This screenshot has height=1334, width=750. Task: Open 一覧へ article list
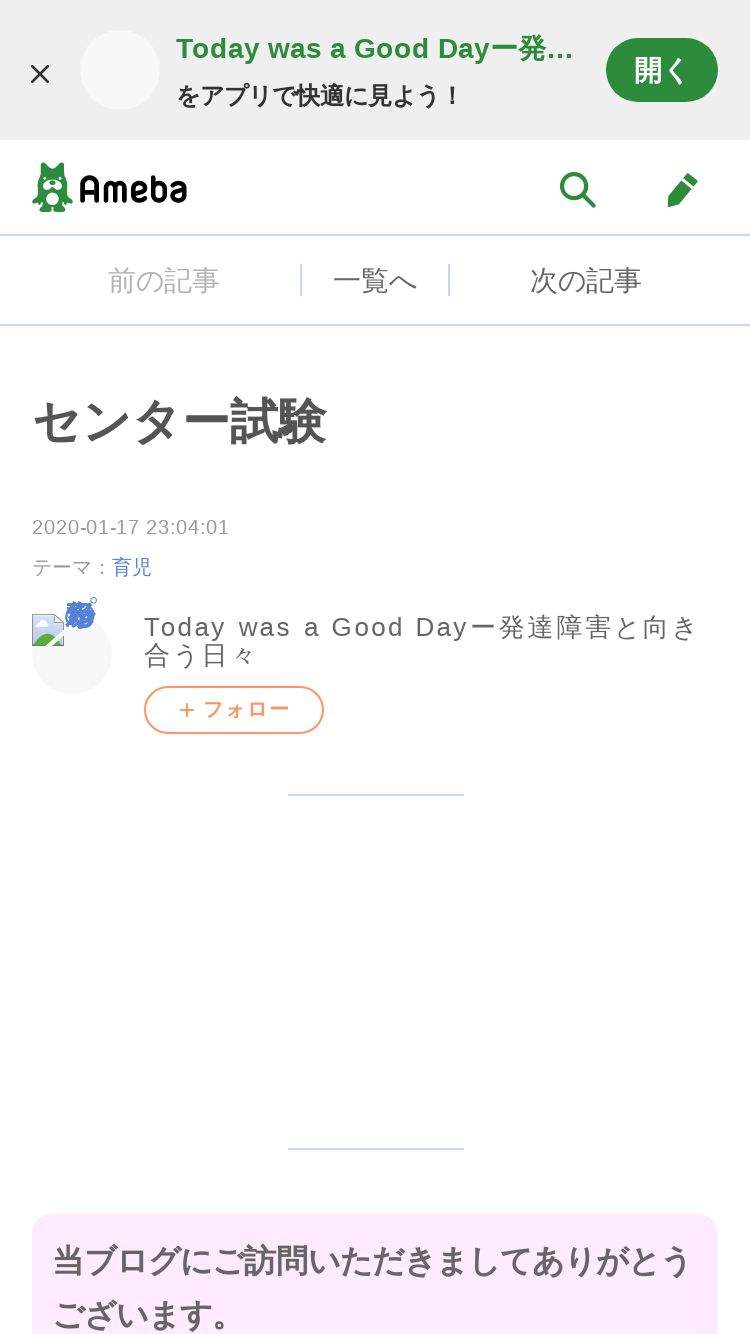coord(375,281)
